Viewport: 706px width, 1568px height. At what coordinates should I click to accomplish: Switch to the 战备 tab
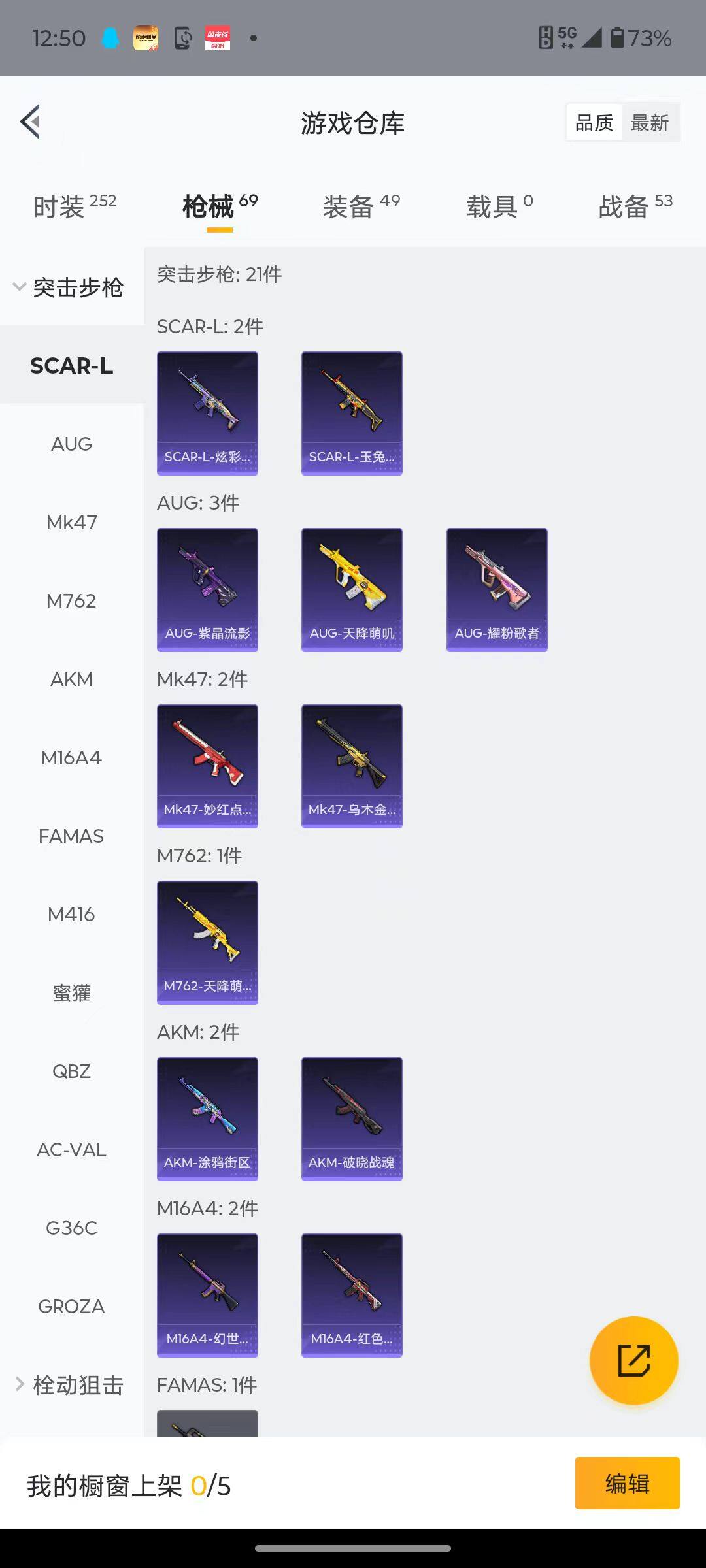[x=635, y=206]
